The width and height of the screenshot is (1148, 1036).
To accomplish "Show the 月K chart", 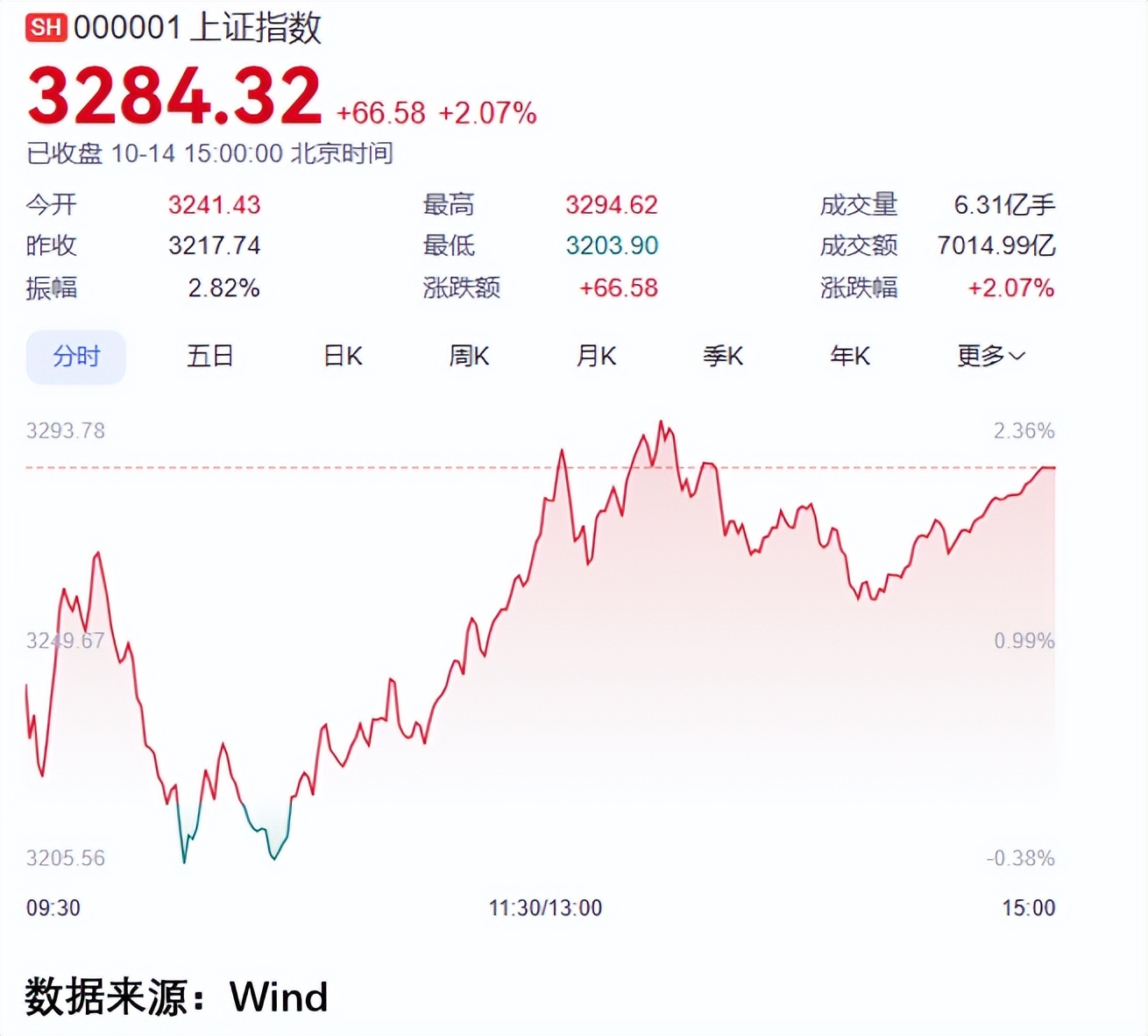I will point(596,357).
